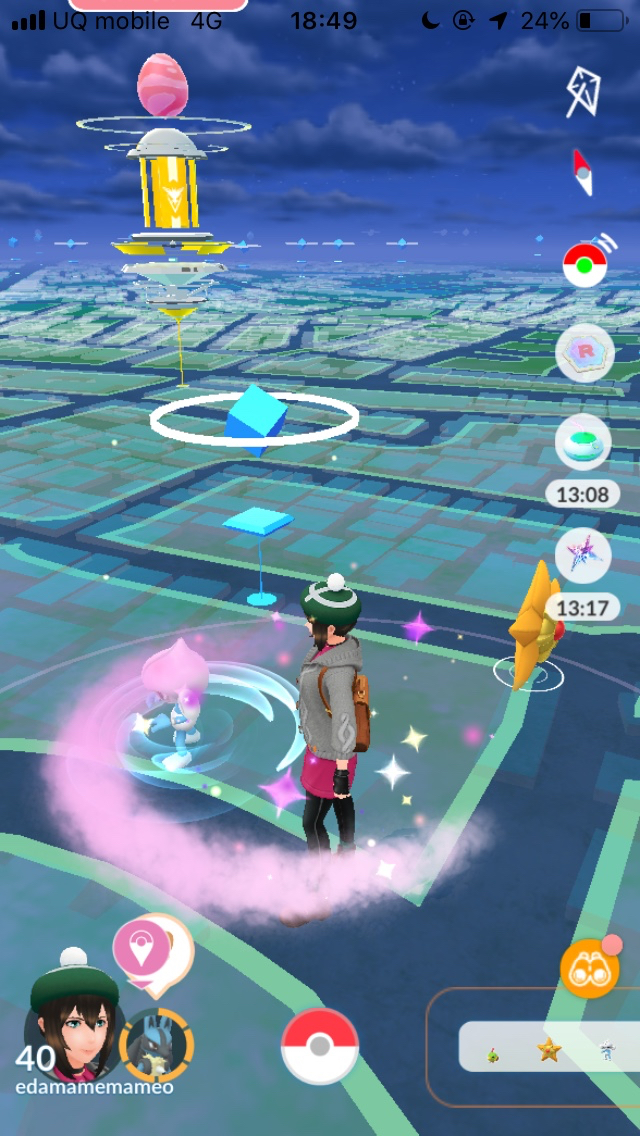The height and width of the screenshot is (1136, 640).
Task: Open the Team Rocket radar icon
Action: coord(584,353)
